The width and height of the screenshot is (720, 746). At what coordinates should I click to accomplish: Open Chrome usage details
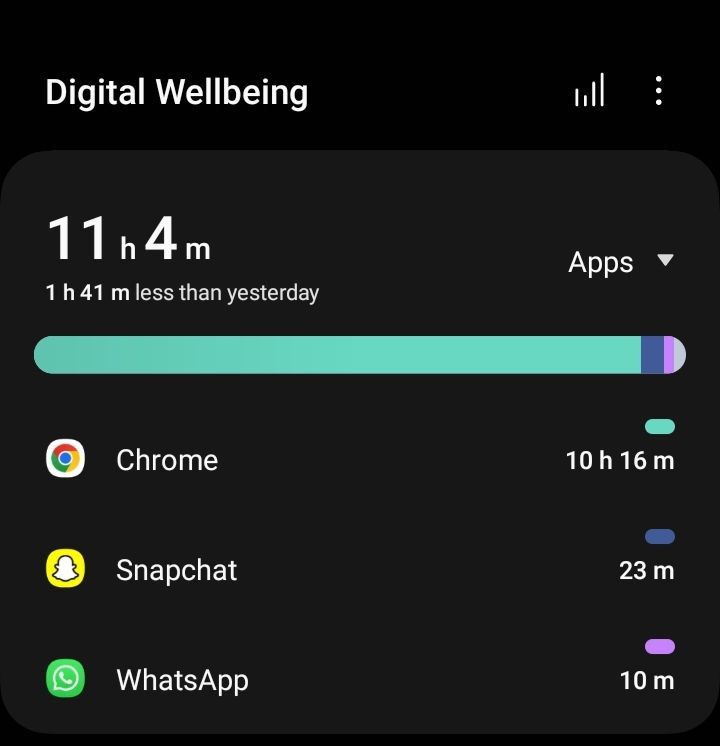360,459
